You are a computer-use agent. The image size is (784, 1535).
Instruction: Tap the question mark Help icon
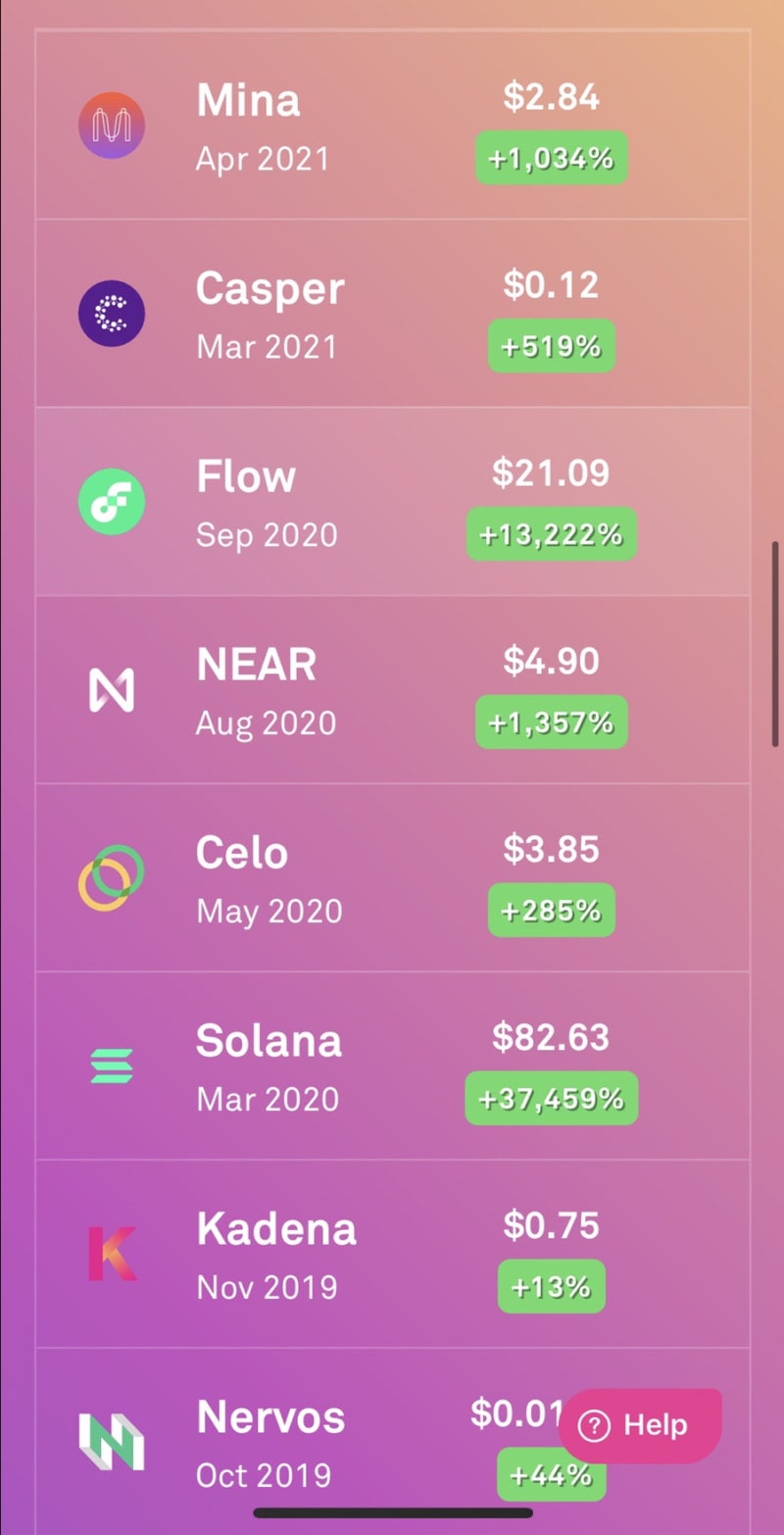(596, 1425)
